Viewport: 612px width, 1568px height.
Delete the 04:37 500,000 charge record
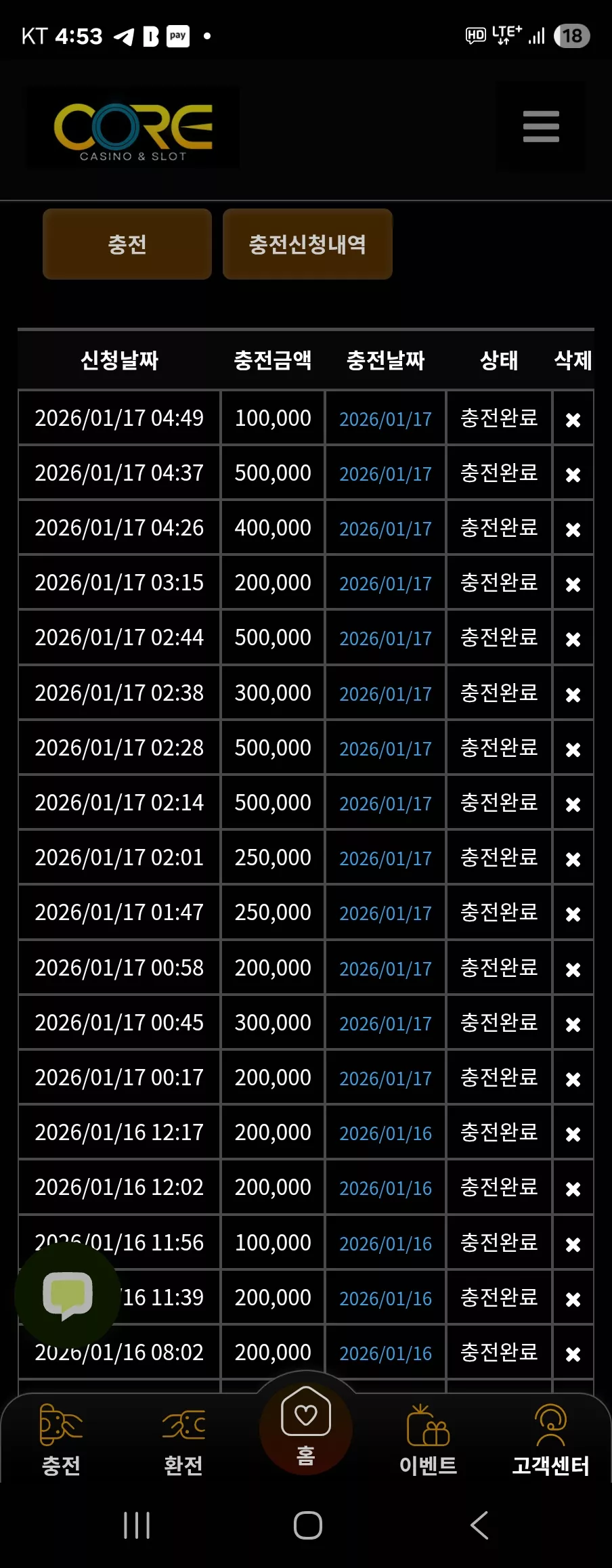click(x=573, y=475)
